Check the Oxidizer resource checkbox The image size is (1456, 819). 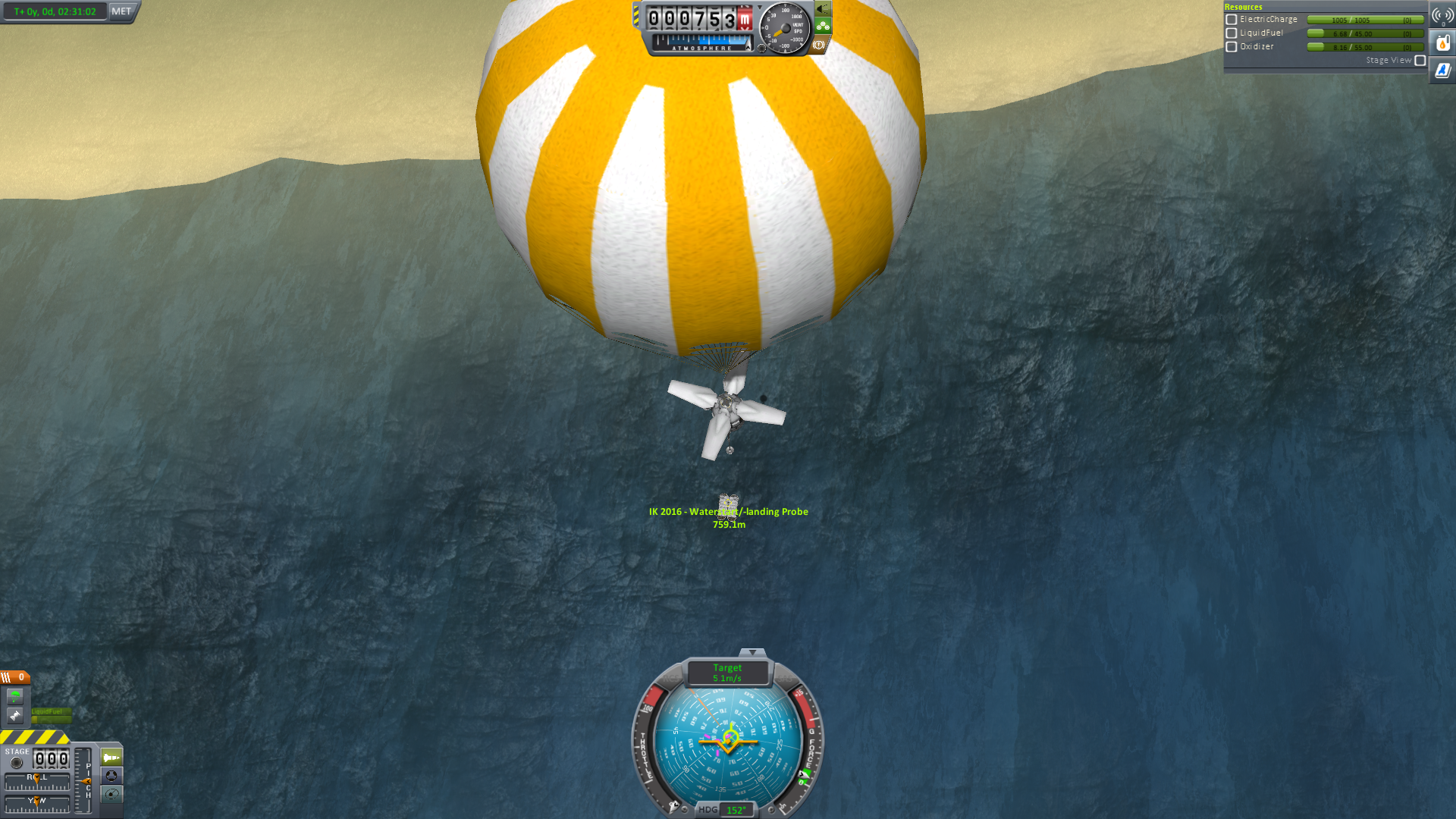pyautogui.click(x=1232, y=47)
